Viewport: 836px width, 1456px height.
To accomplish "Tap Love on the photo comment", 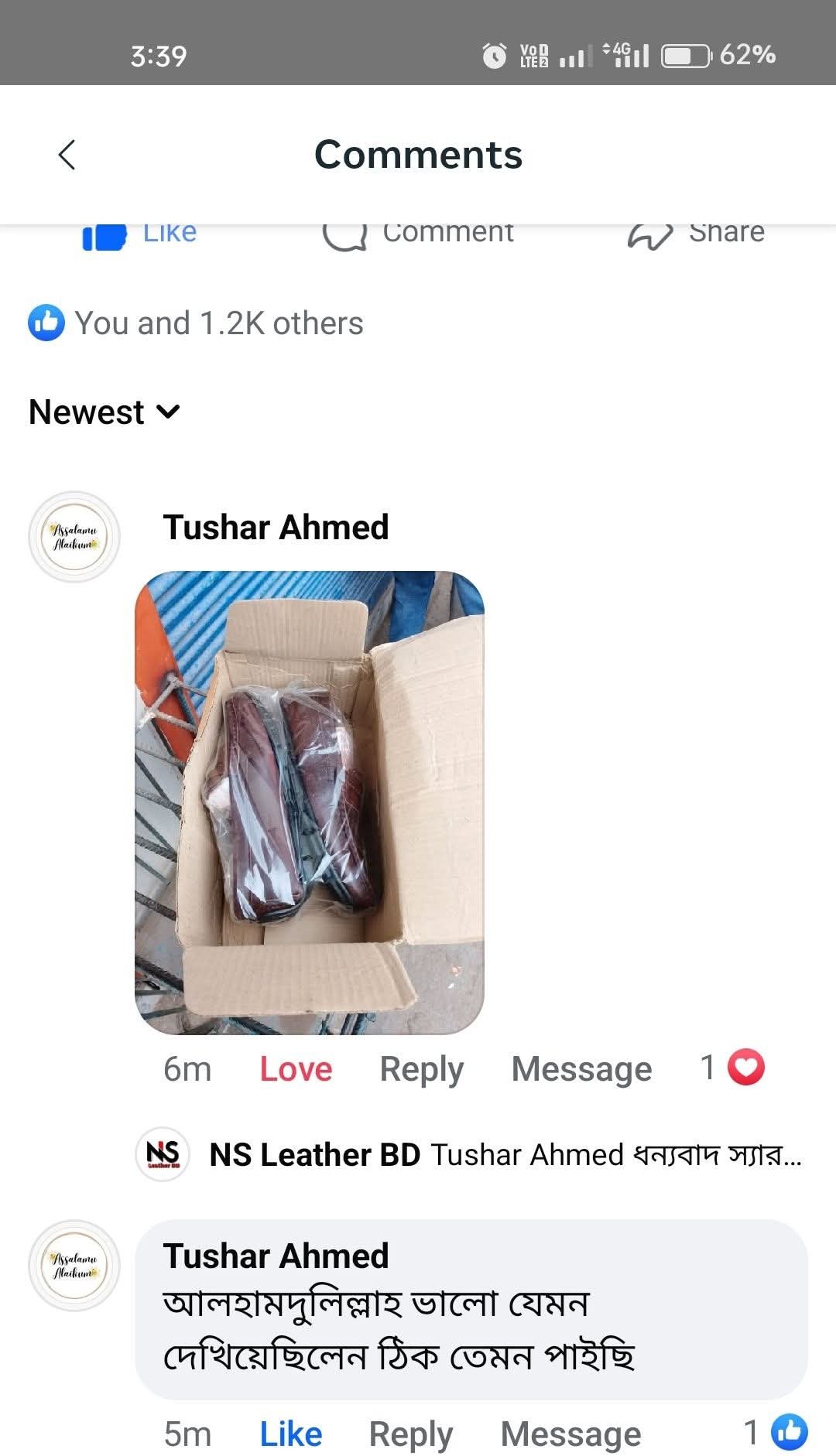I will click(296, 1069).
